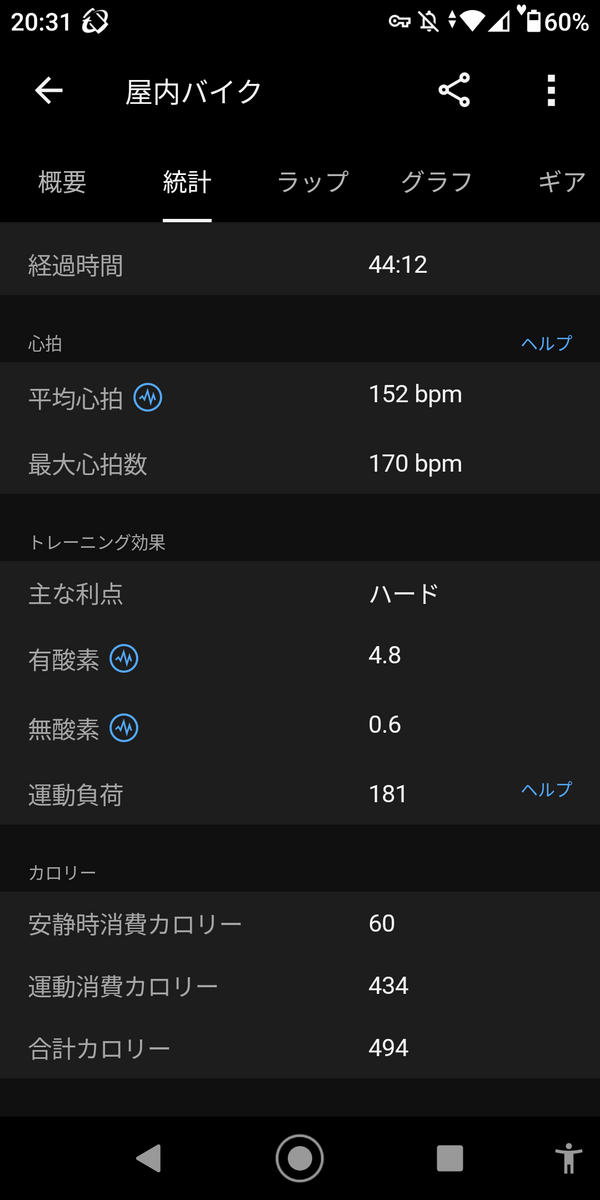Share this indoor bike activity
This screenshot has width=600, height=1200.
(x=454, y=91)
